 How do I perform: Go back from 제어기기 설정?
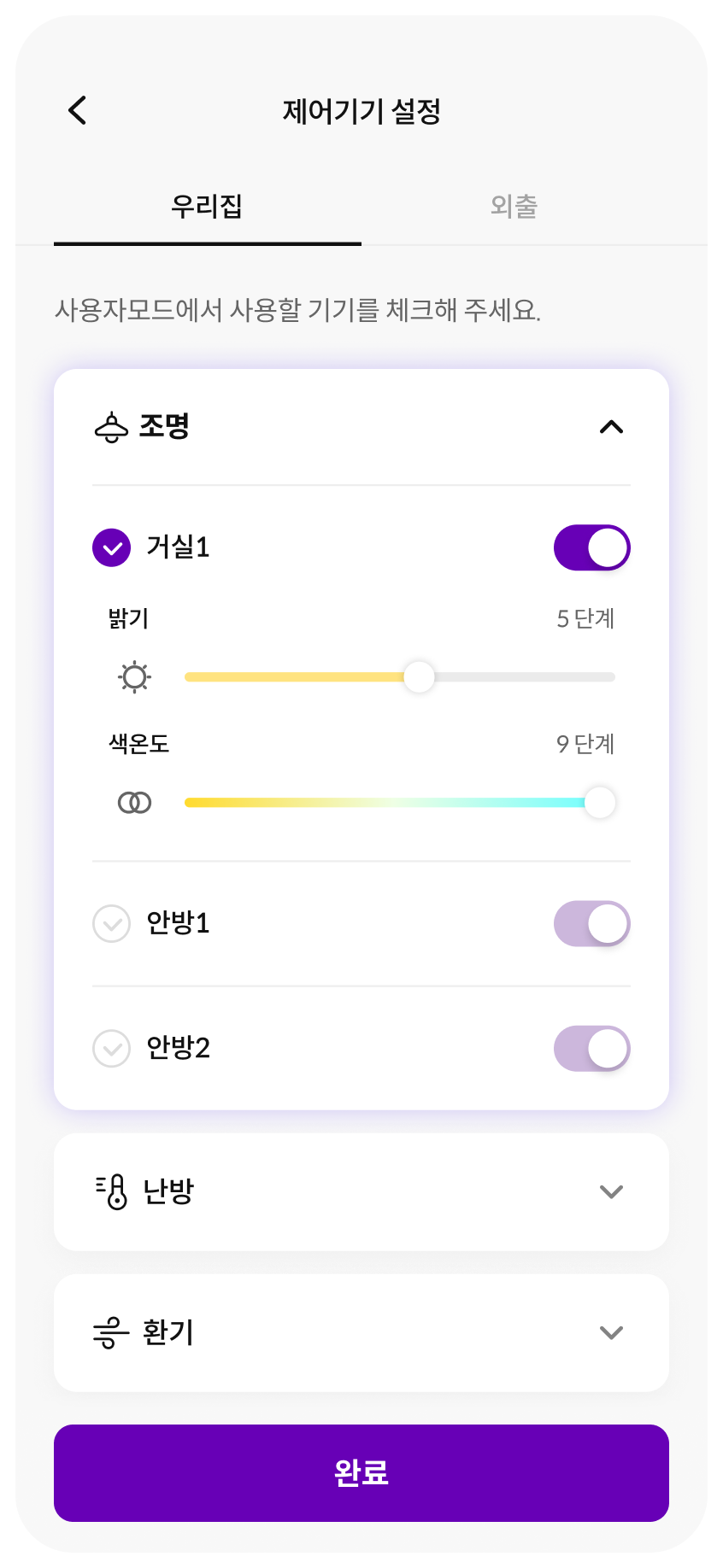tap(78, 110)
